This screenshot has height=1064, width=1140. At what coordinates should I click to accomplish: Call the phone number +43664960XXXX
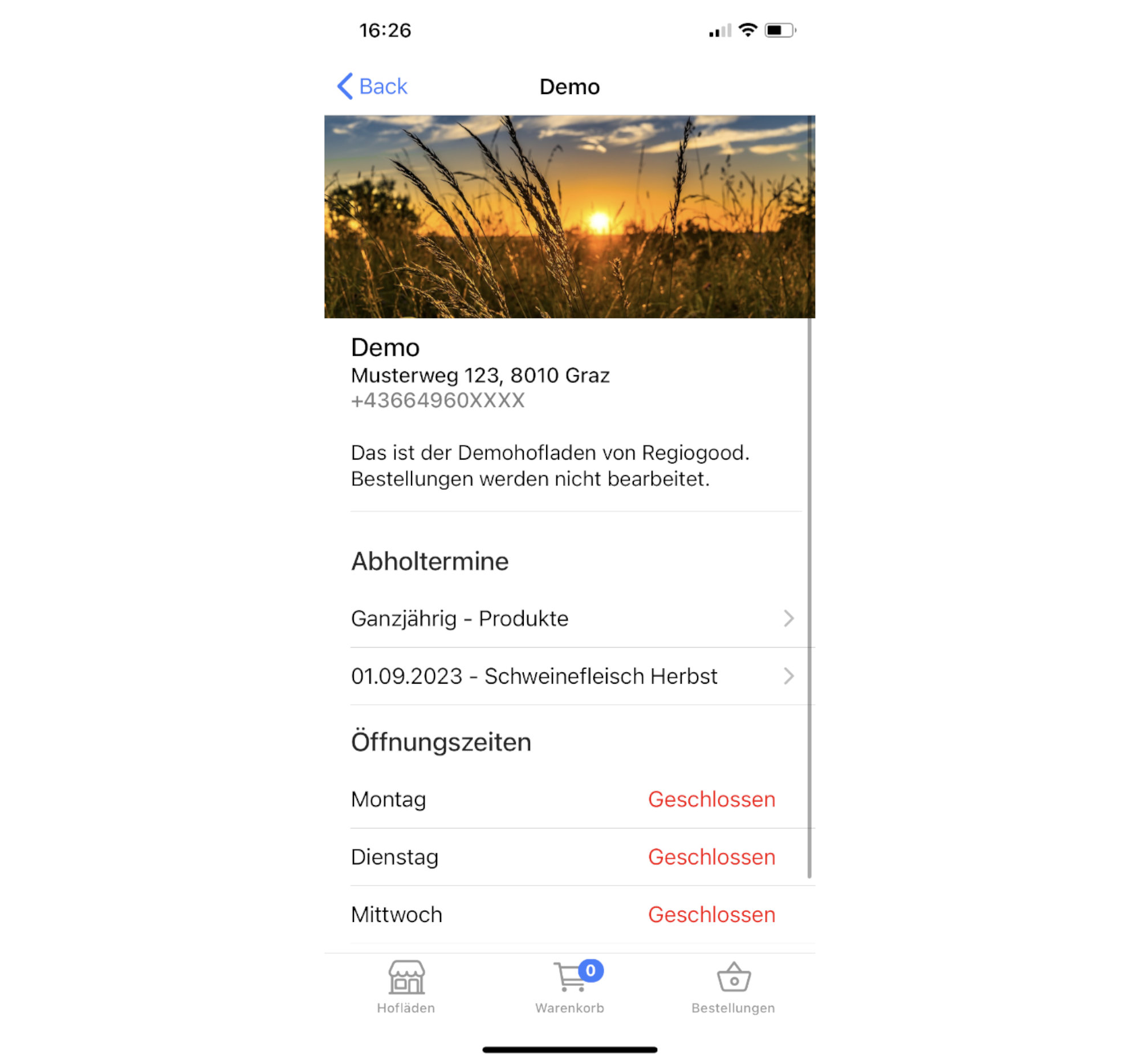click(x=438, y=400)
